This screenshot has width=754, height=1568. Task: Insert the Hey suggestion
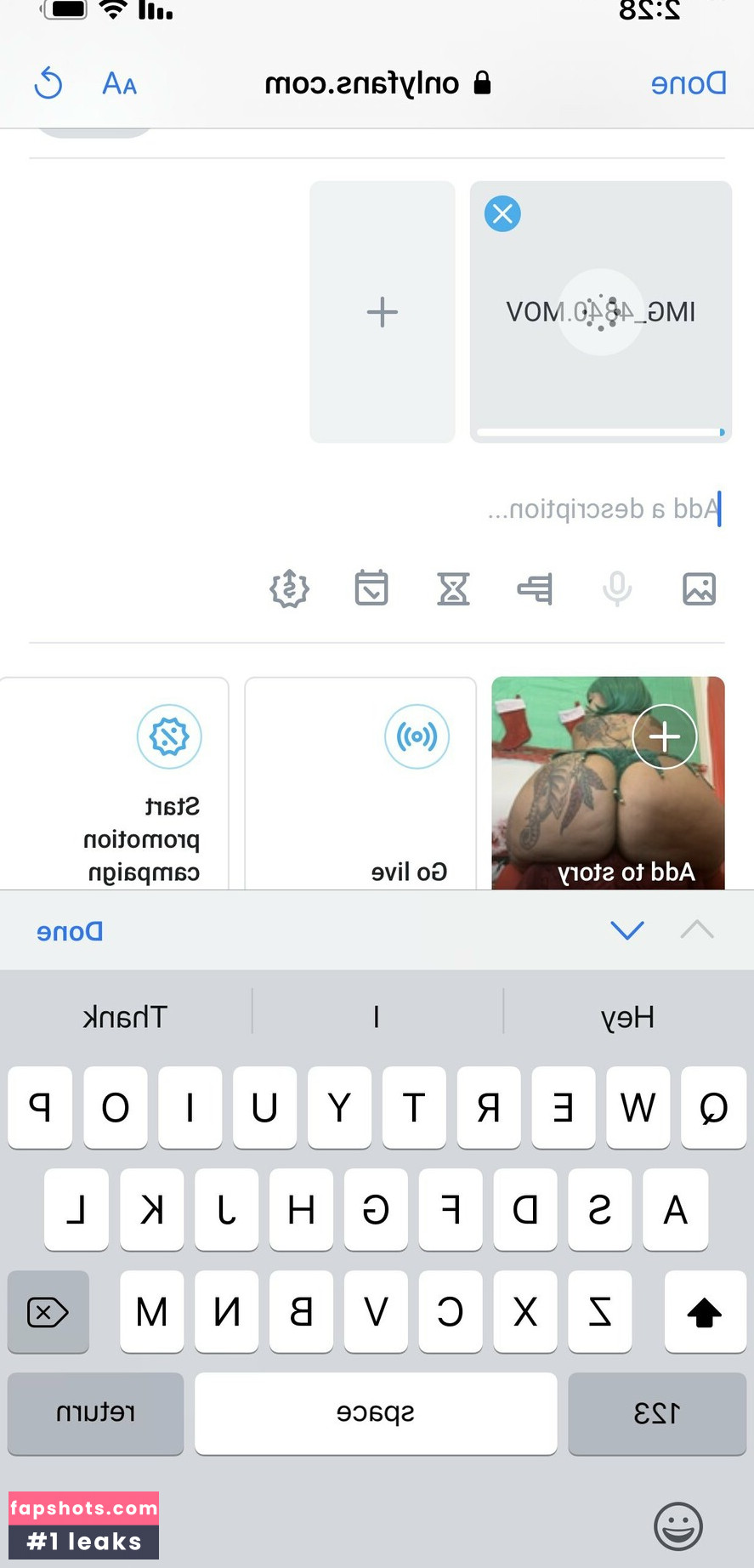pos(627,1016)
